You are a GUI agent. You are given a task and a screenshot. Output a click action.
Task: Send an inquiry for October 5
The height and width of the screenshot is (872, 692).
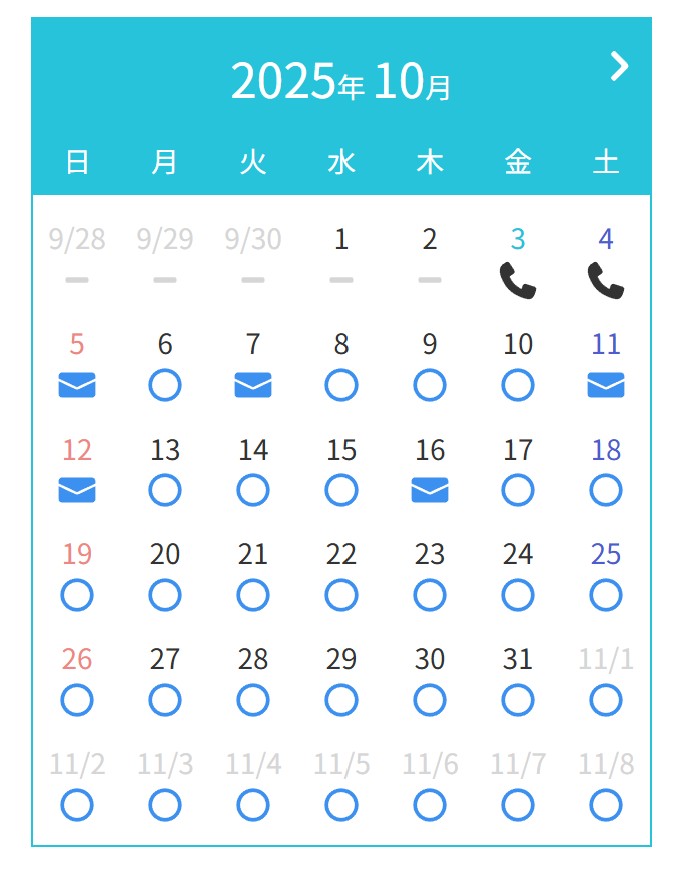77,385
